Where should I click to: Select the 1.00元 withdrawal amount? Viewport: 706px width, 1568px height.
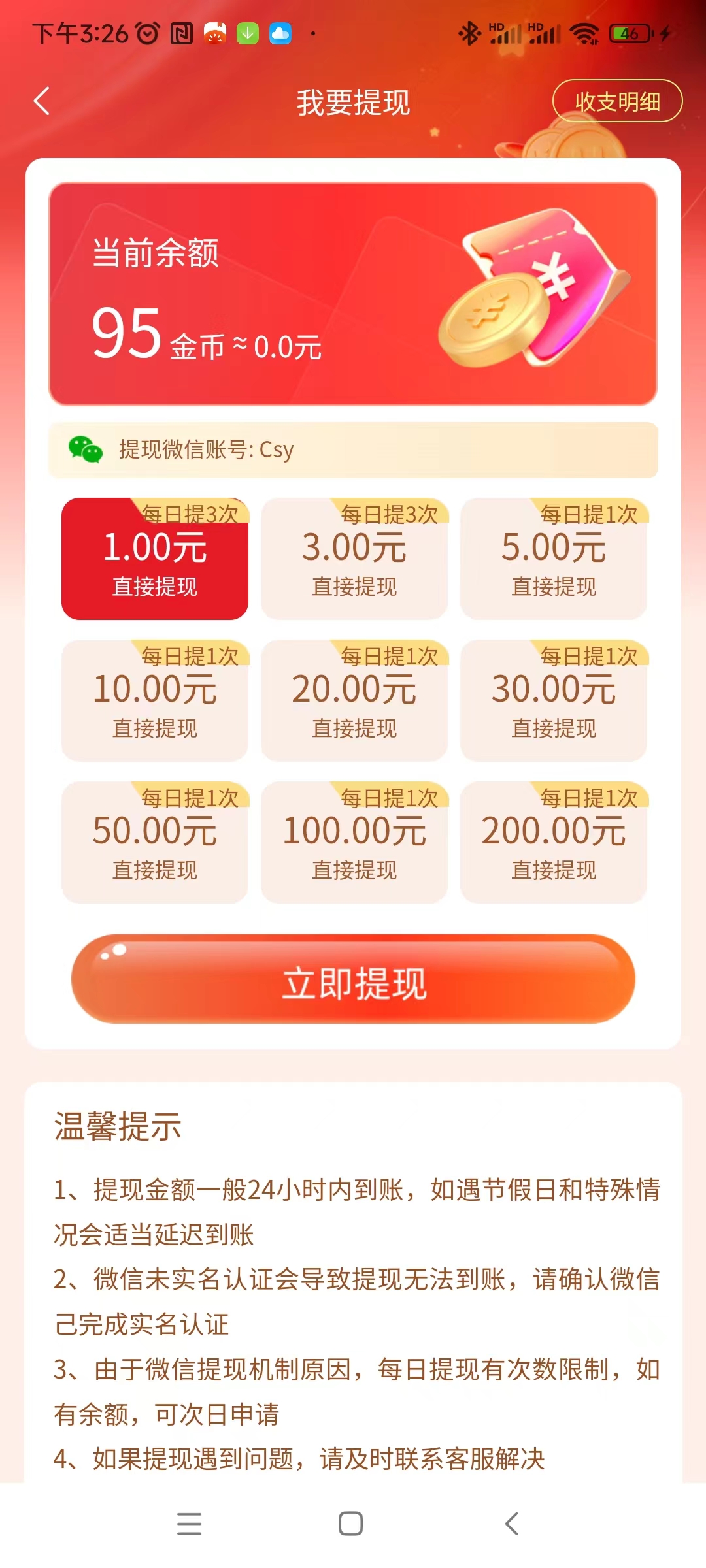pos(155,559)
